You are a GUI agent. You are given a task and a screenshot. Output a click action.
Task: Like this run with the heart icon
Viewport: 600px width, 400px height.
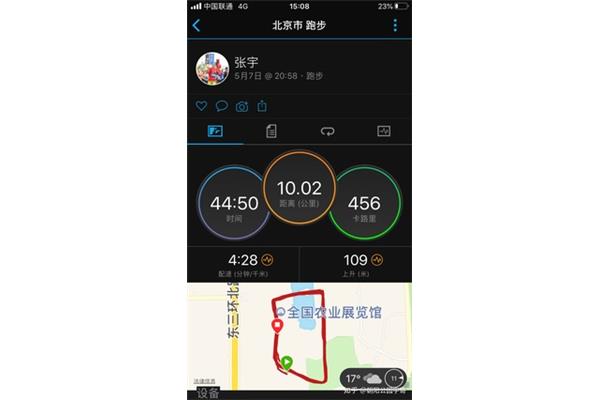point(201,106)
